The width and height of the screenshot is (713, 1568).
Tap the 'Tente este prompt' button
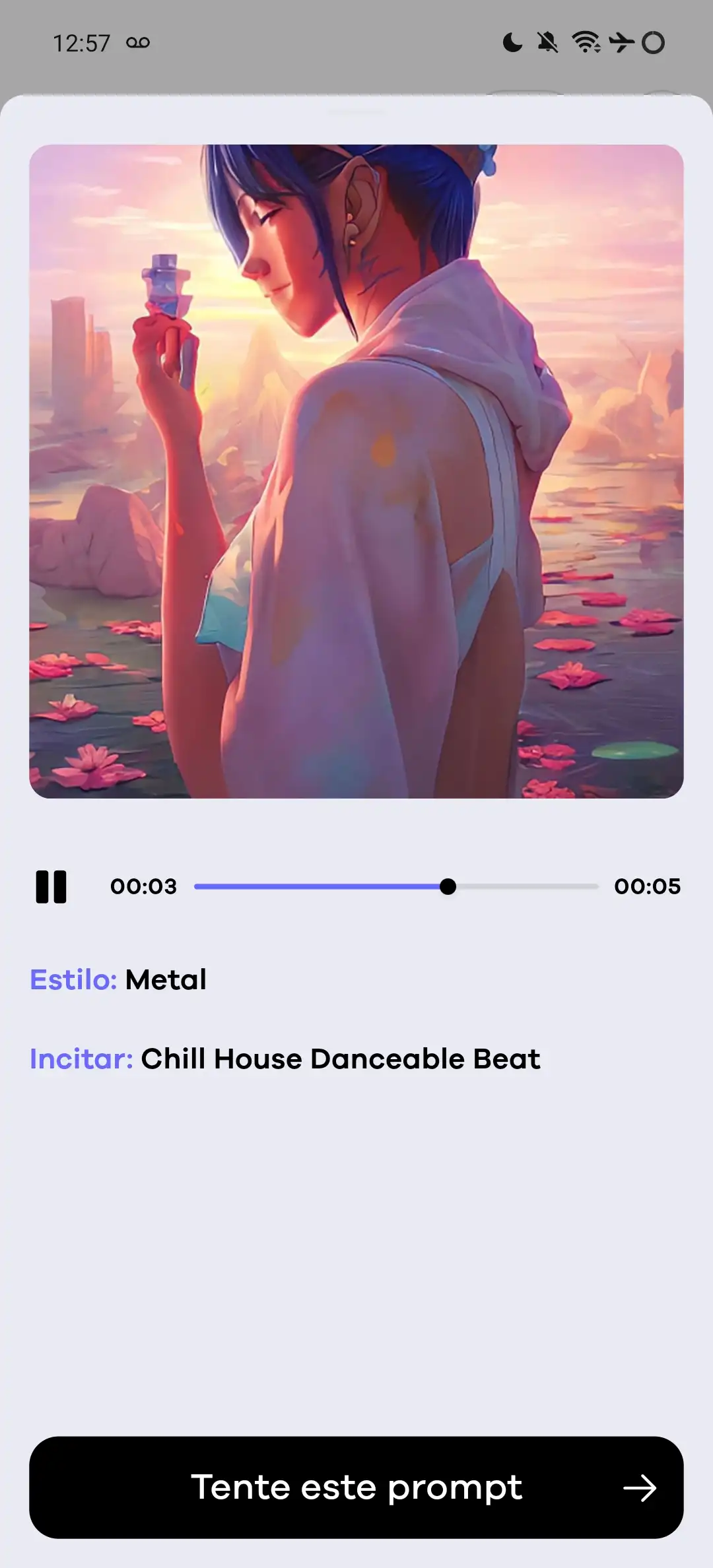(356, 1487)
